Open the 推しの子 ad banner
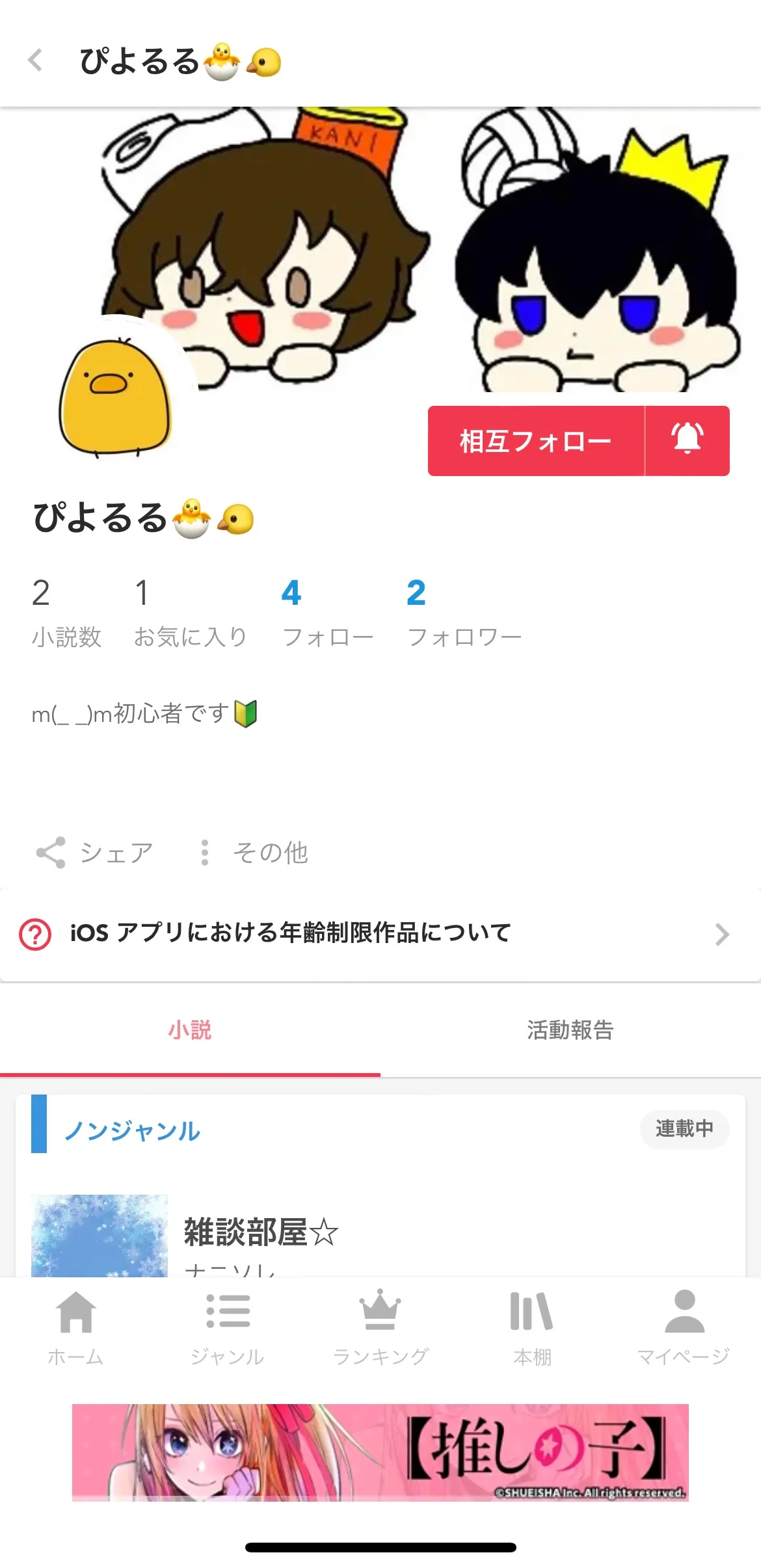The height and width of the screenshot is (1568, 761). [x=380, y=1452]
